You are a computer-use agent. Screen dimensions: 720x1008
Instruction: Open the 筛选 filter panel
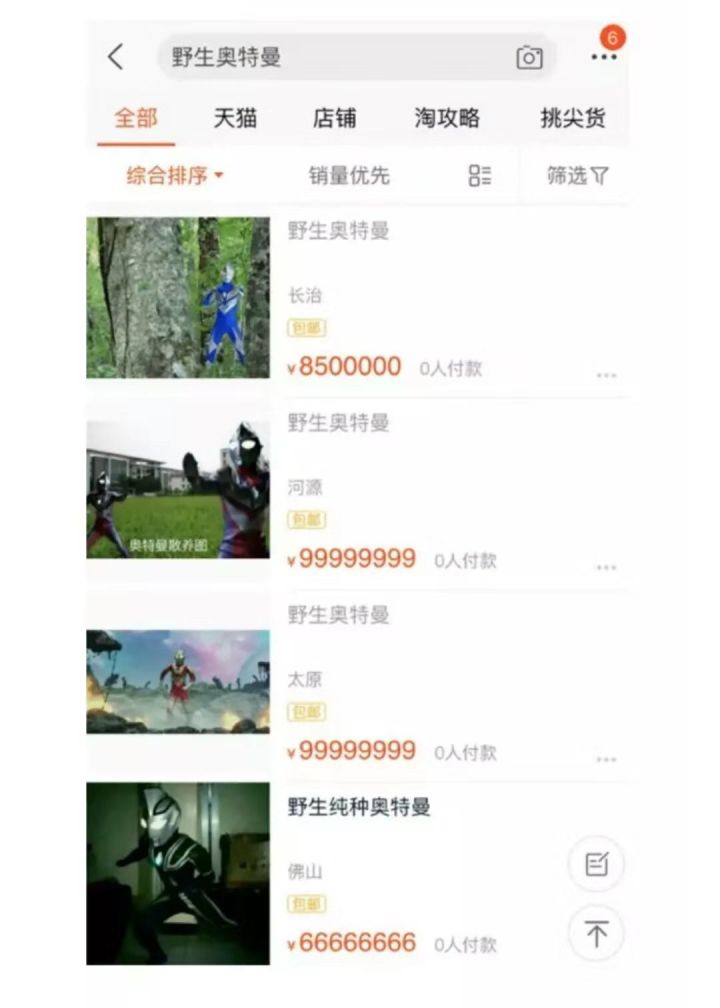pyautogui.click(x=577, y=176)
